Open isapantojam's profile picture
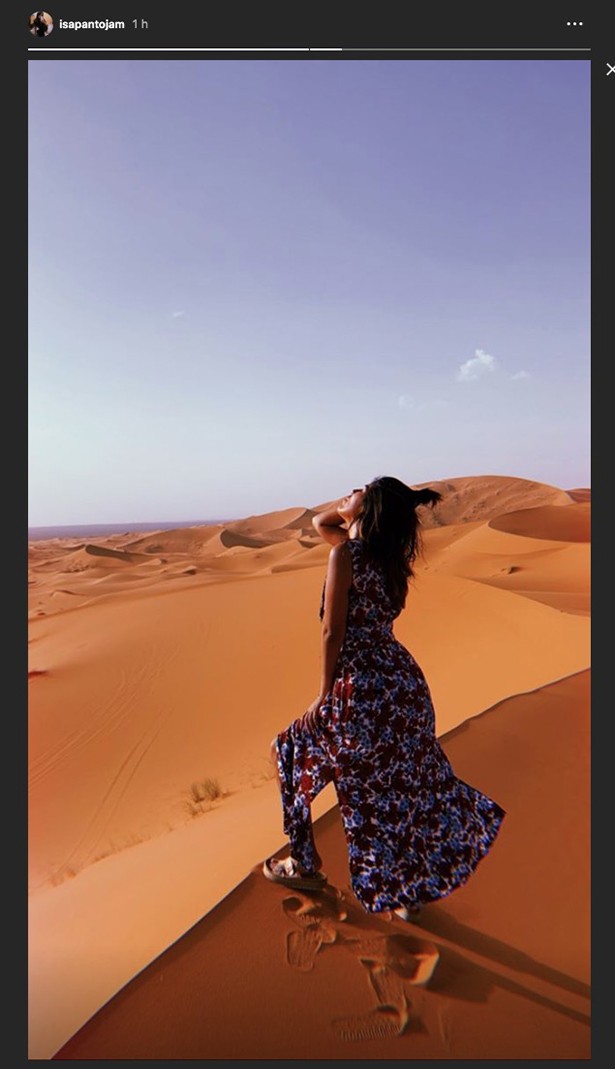 41,24
